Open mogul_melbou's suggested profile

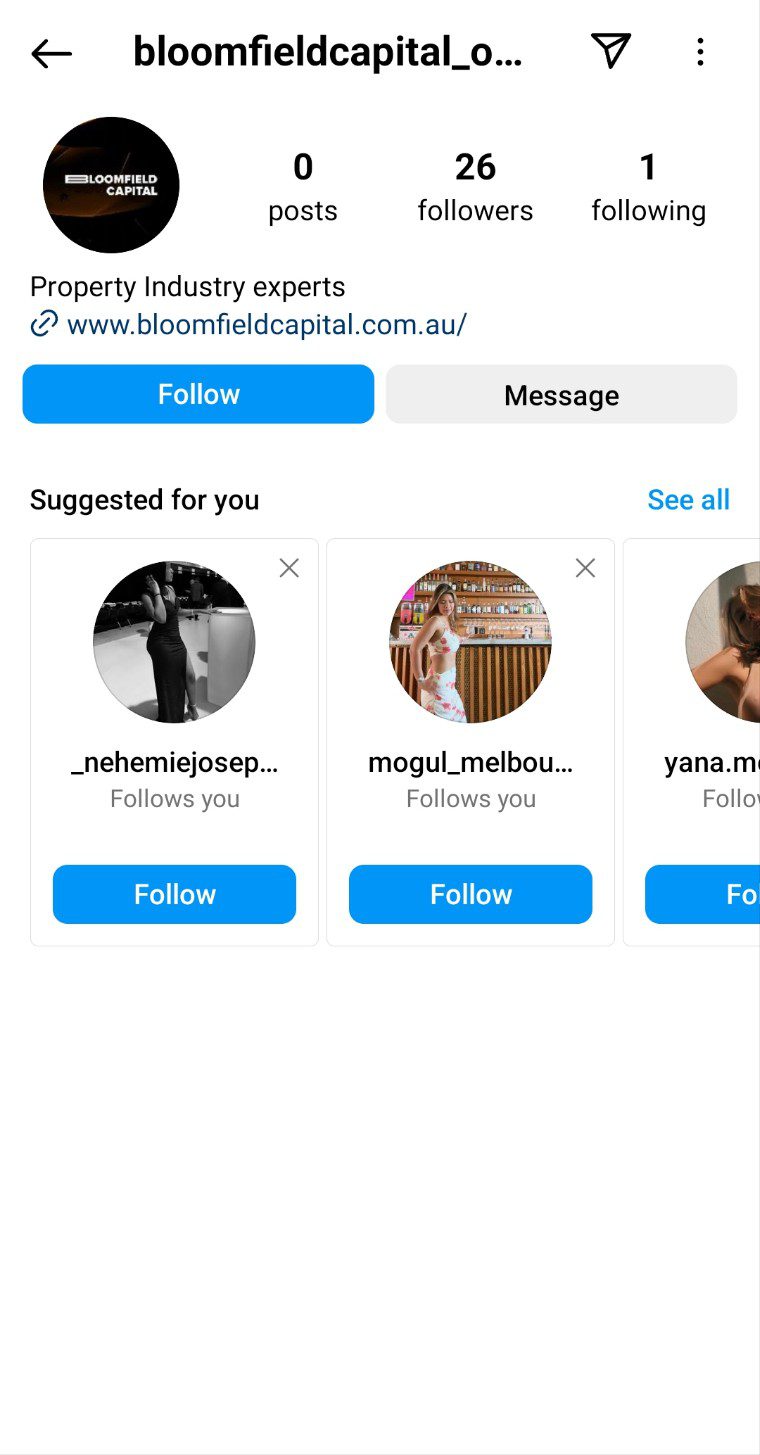pyautogui.click(x=470, y=642)
